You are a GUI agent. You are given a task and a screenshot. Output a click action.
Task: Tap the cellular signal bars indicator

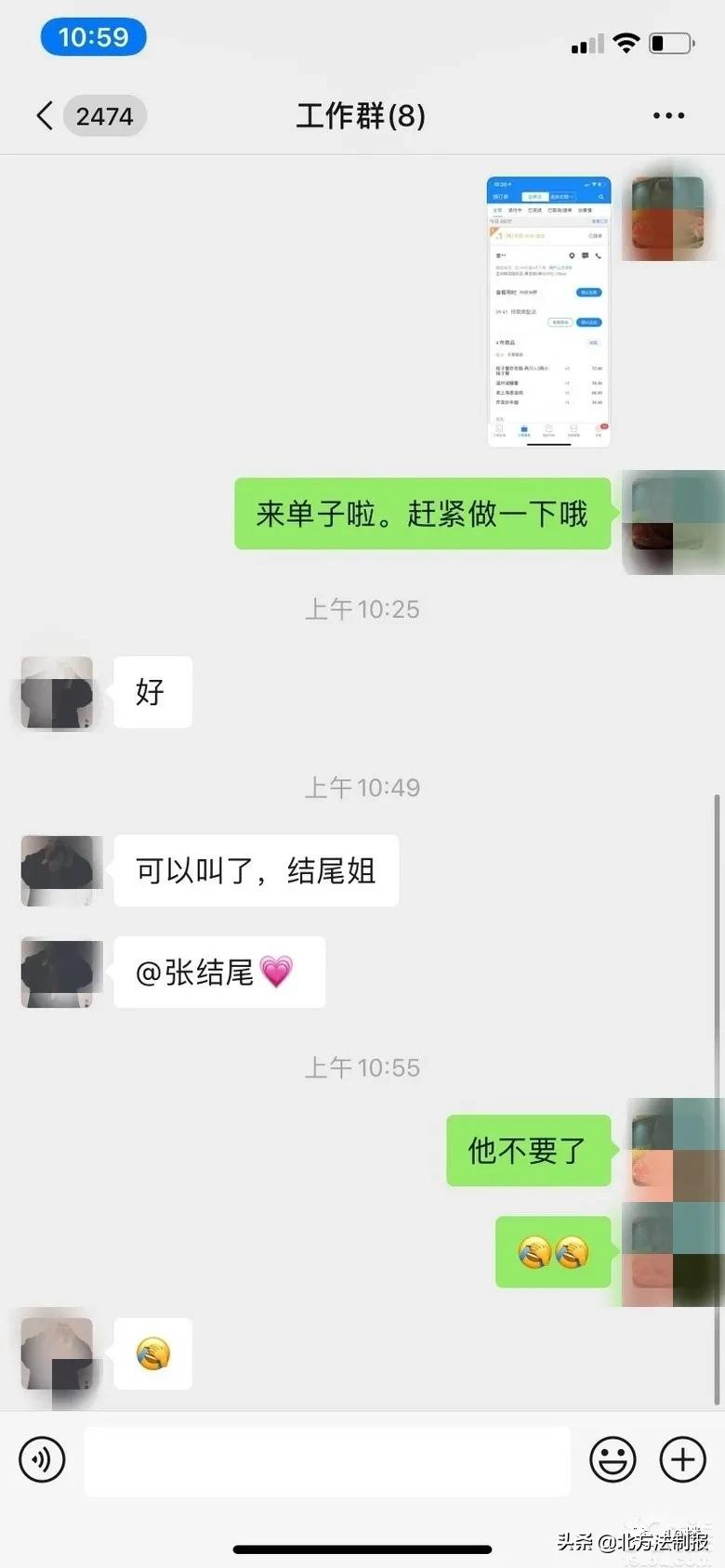pos(587,43)
